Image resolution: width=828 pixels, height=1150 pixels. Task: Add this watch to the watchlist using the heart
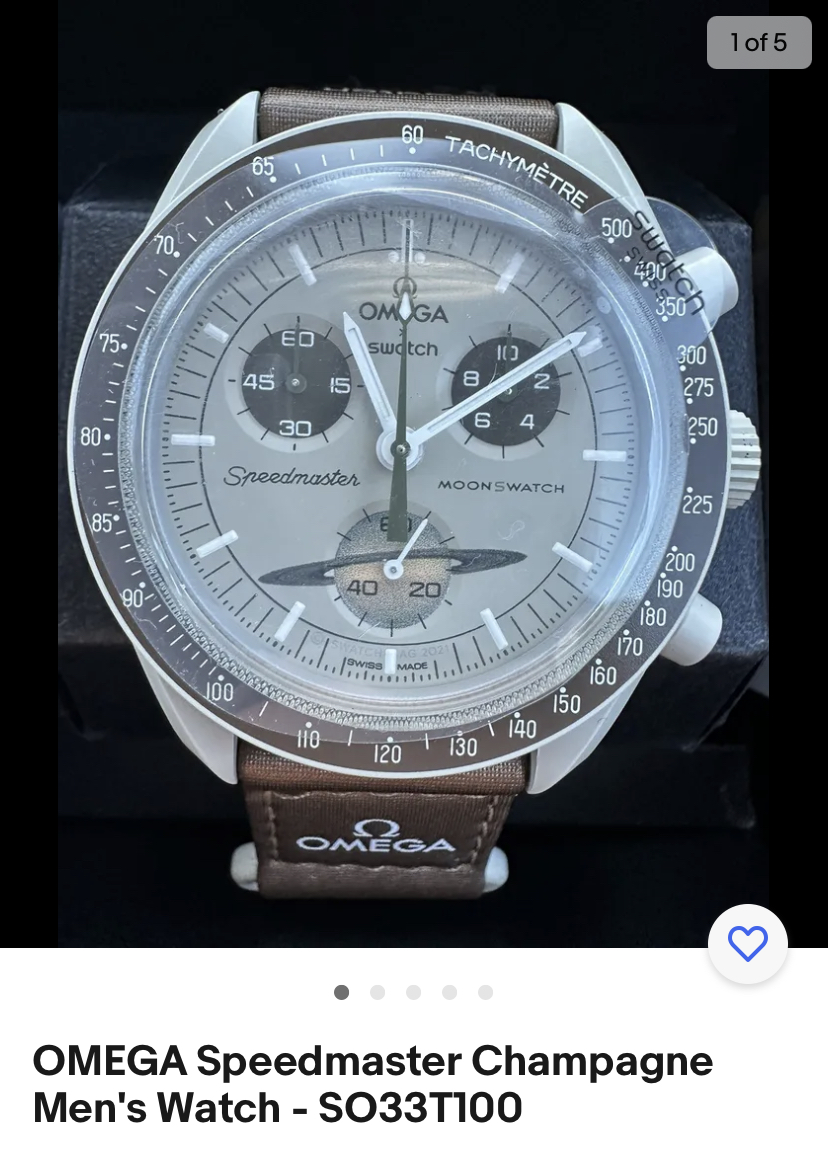pyautogui.click(x=747, y=944)
